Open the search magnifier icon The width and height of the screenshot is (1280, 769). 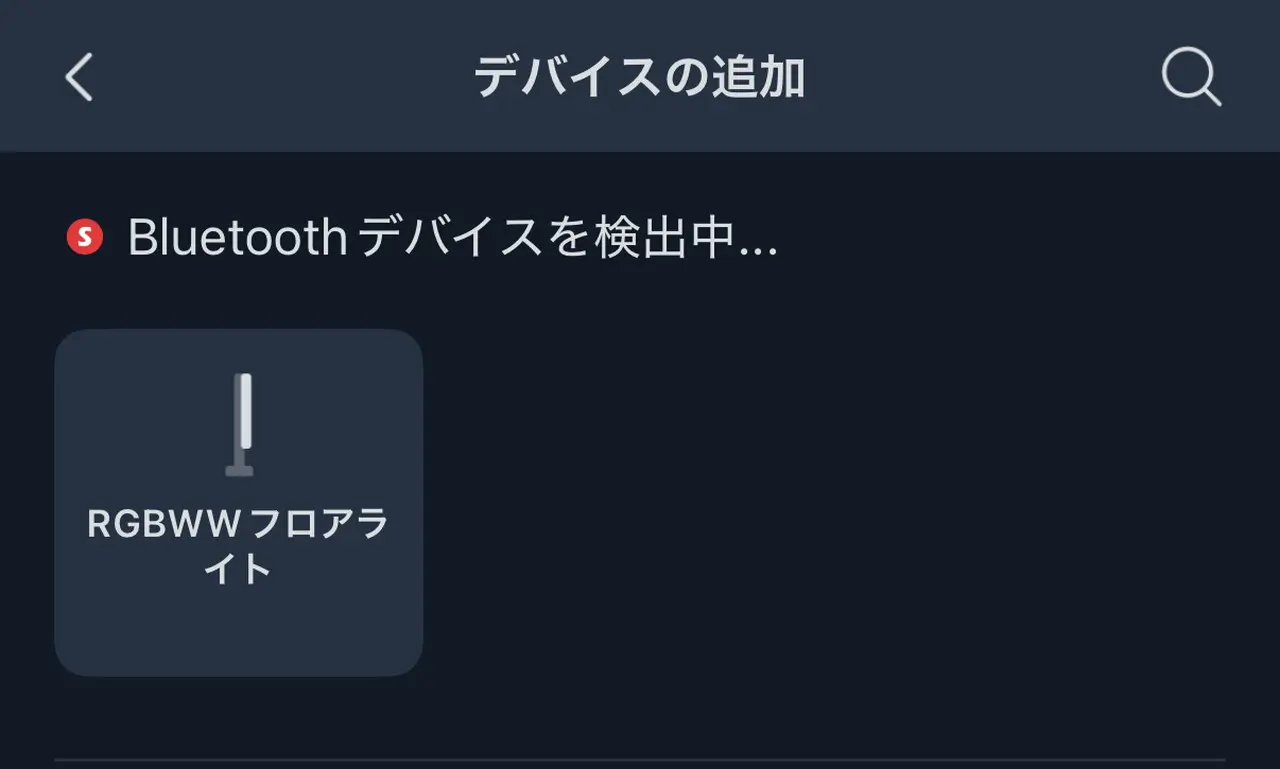1190,77
